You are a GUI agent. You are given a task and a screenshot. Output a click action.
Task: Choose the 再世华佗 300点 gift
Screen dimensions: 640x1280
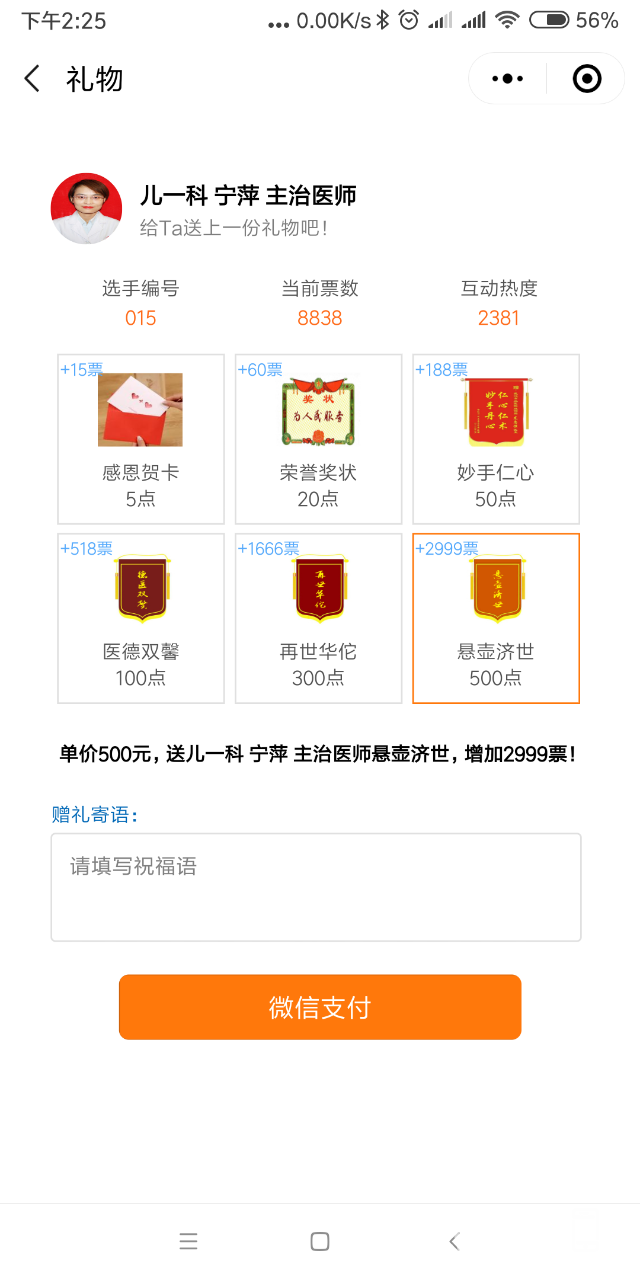click(318, 618)
